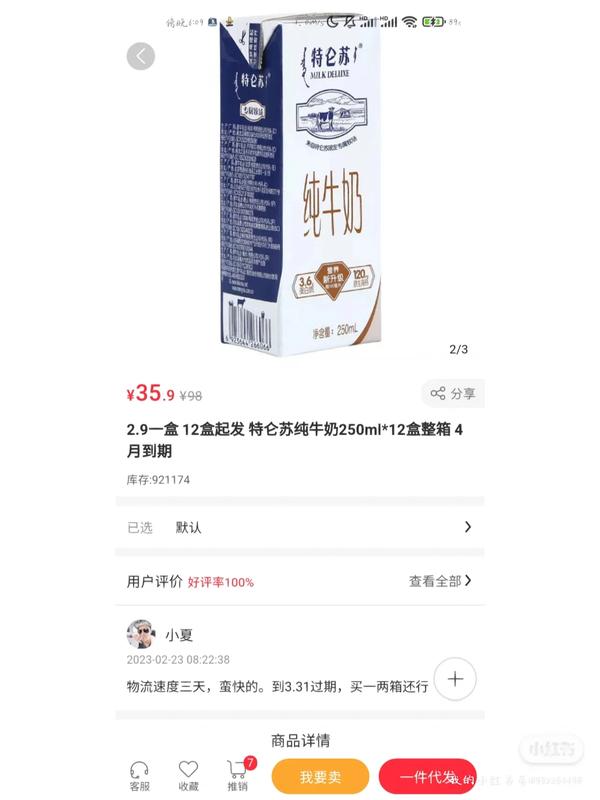Share this product via 分享 button
This screenshot has width=600, height=800.
pos(452,393)
